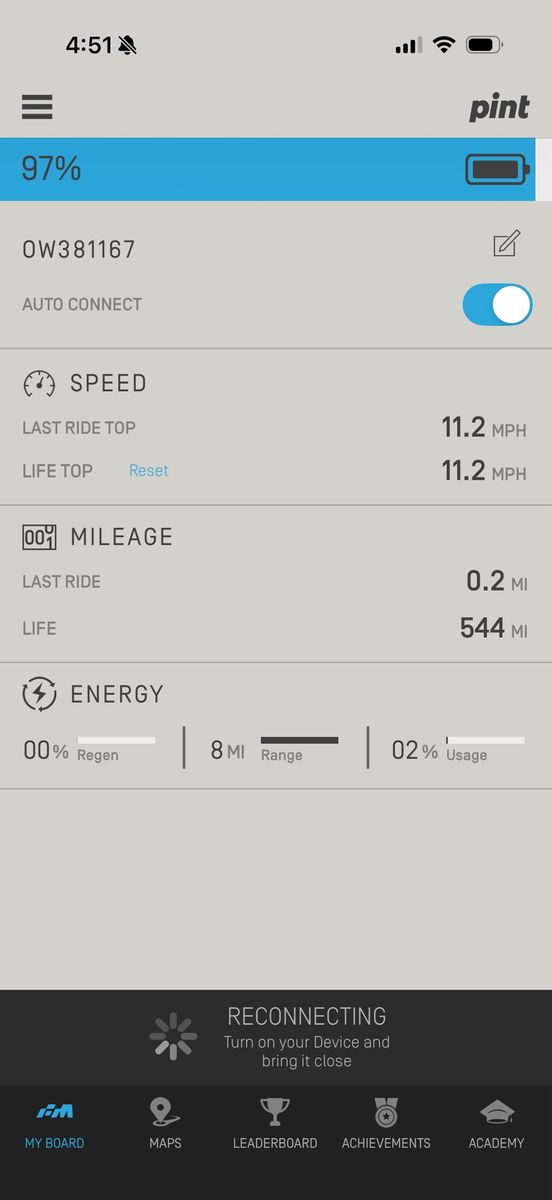Open the hamburger menu
The width and height of the screenshot is (552, 1200).
click(x=37, y=106)
